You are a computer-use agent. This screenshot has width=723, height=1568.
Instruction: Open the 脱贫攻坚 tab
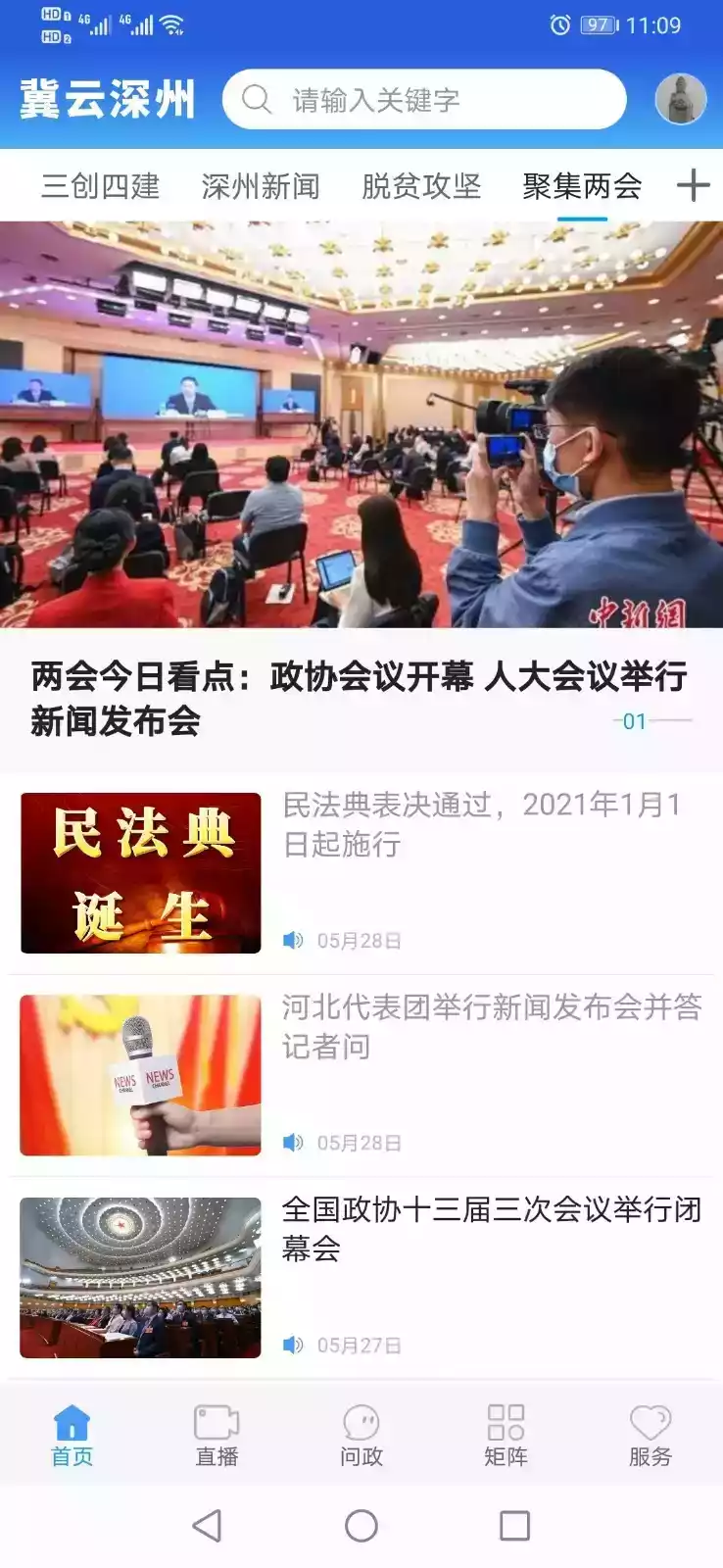(419, 185)
